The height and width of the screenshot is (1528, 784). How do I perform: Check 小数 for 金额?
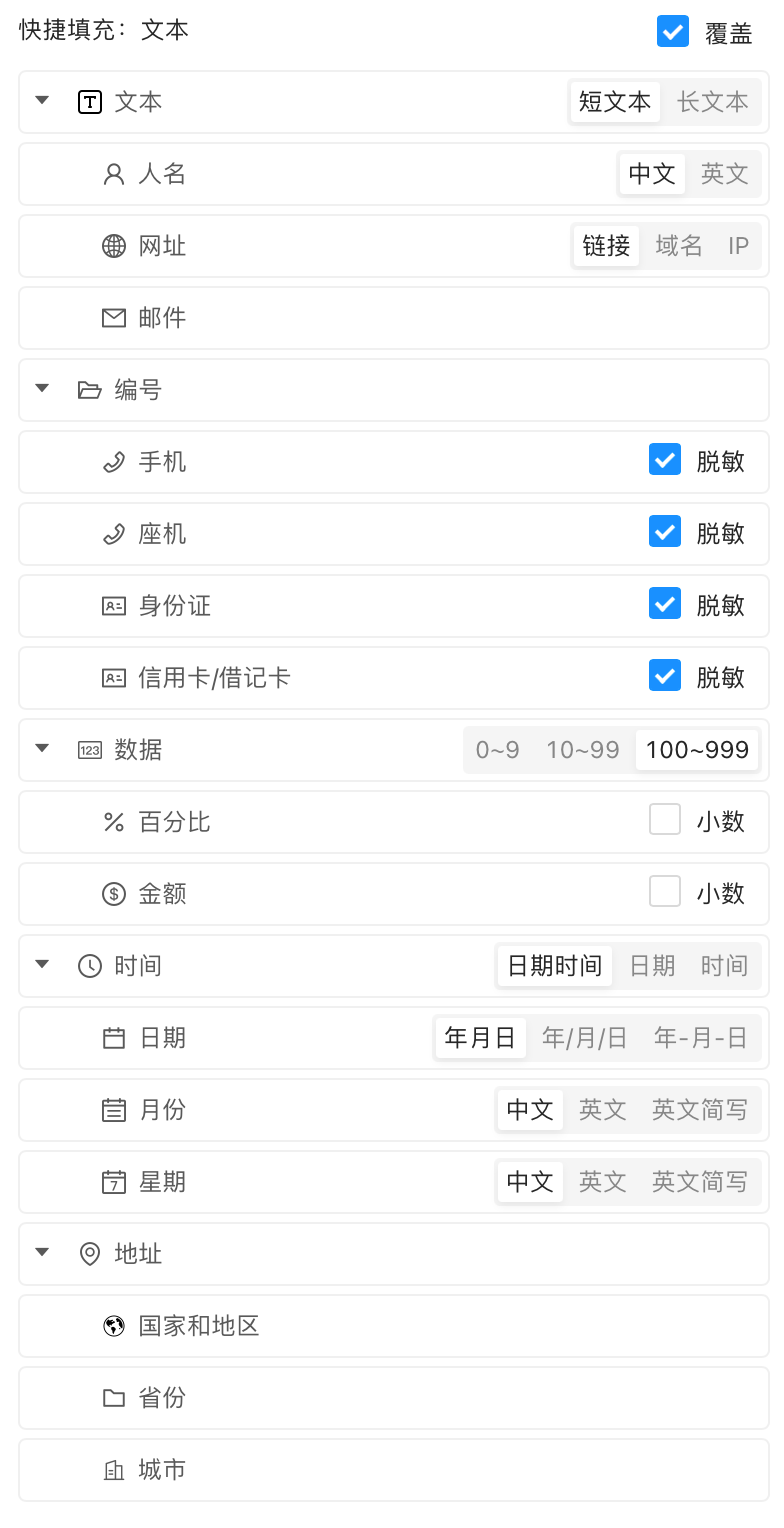pyautogui.click(x=665, y=892)
